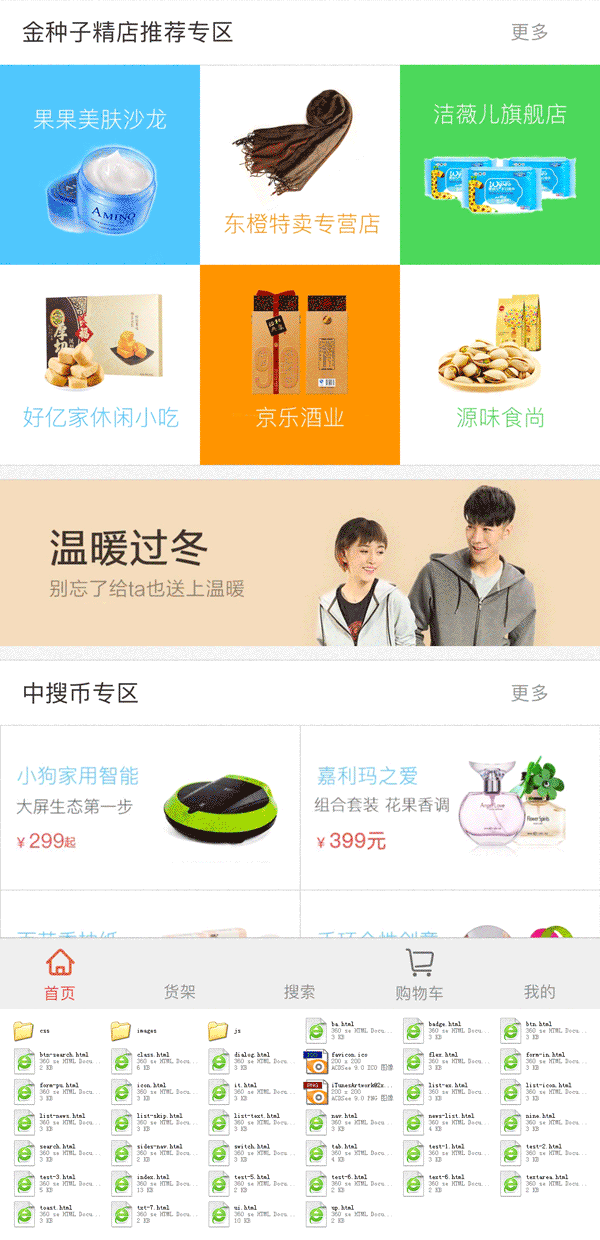Open the 温暖过冬 promotion banner
This screenshot has height=1240, width=600.
tap(300, 563)
